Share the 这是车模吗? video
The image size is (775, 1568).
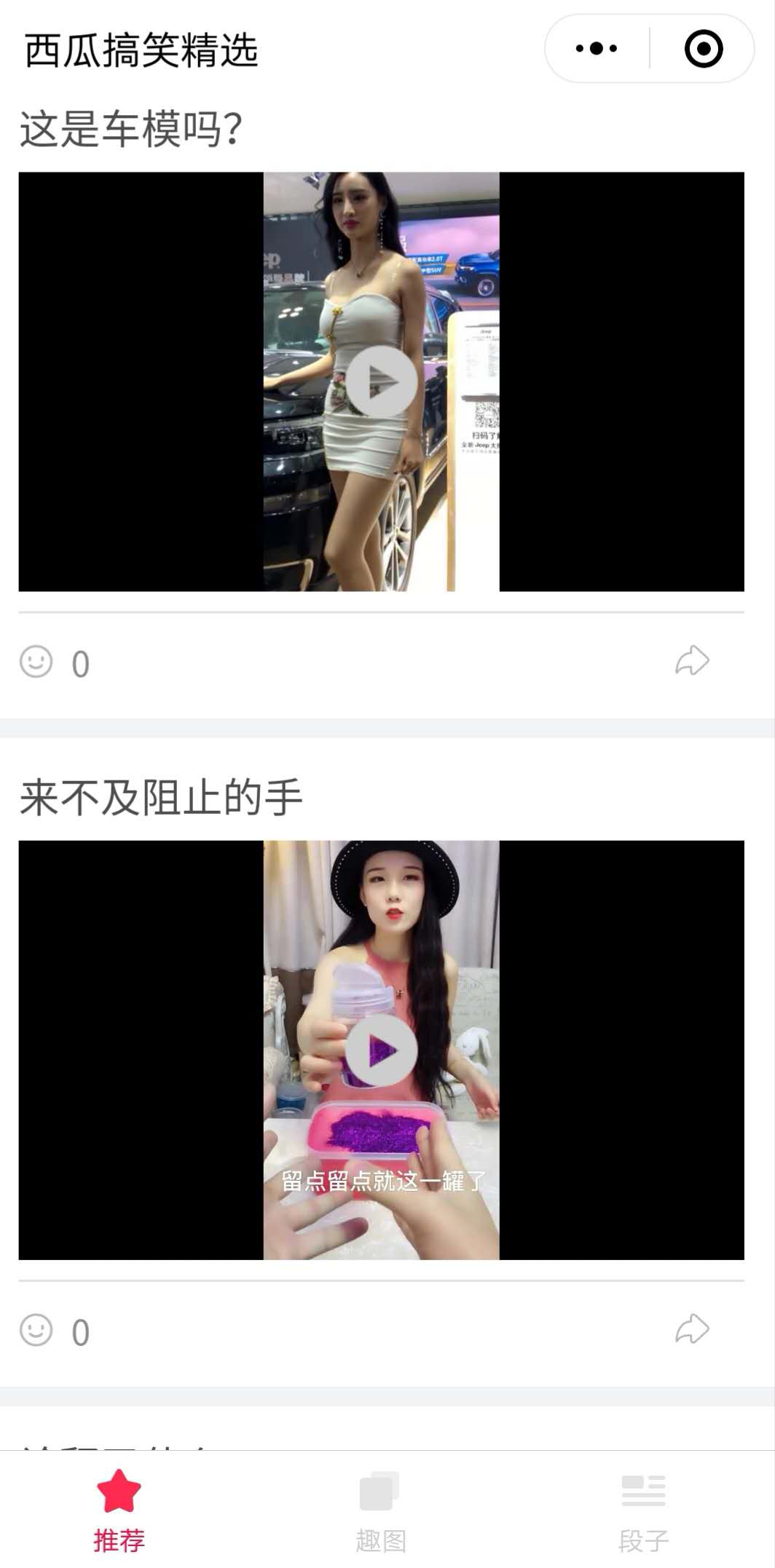point(692,660)
